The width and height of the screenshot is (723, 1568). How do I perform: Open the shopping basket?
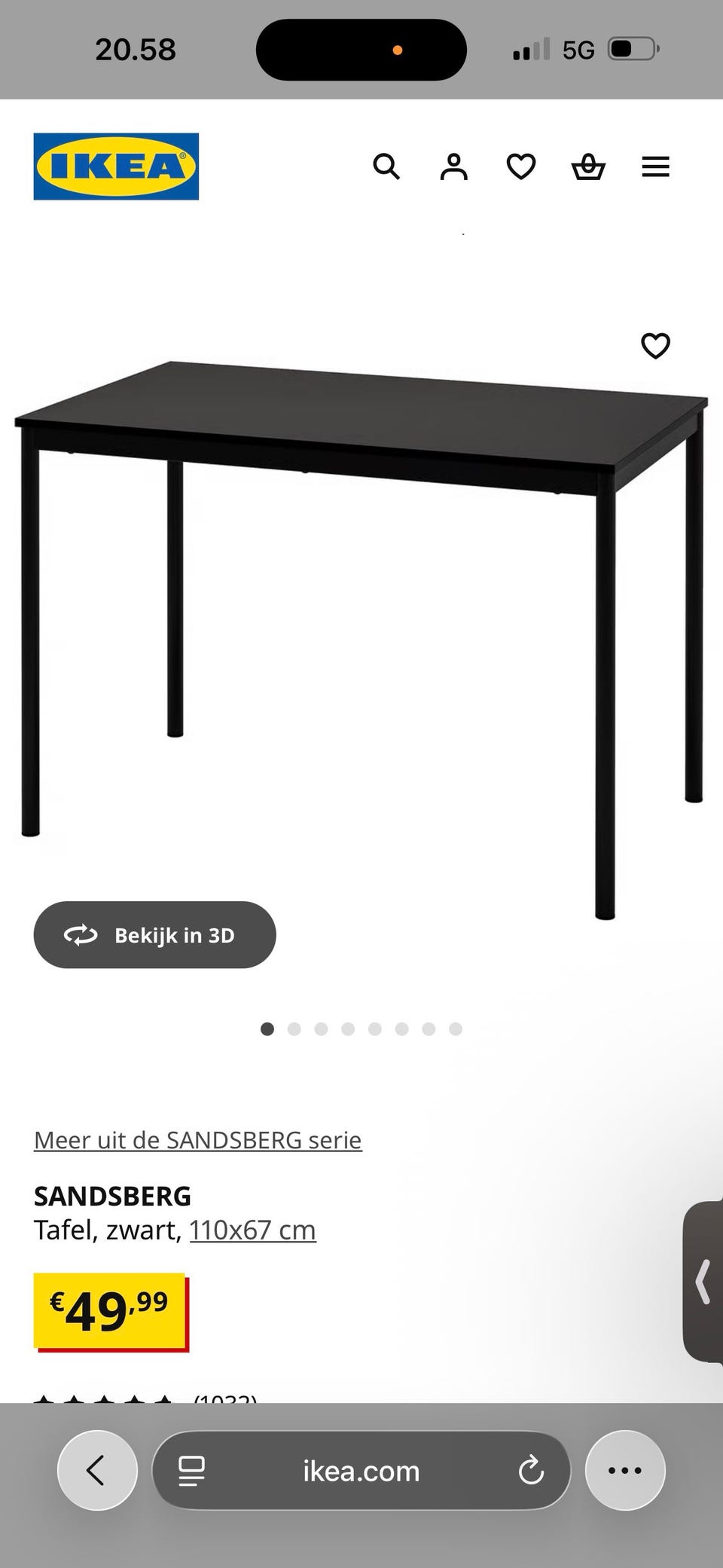click(x=588, y=167)
